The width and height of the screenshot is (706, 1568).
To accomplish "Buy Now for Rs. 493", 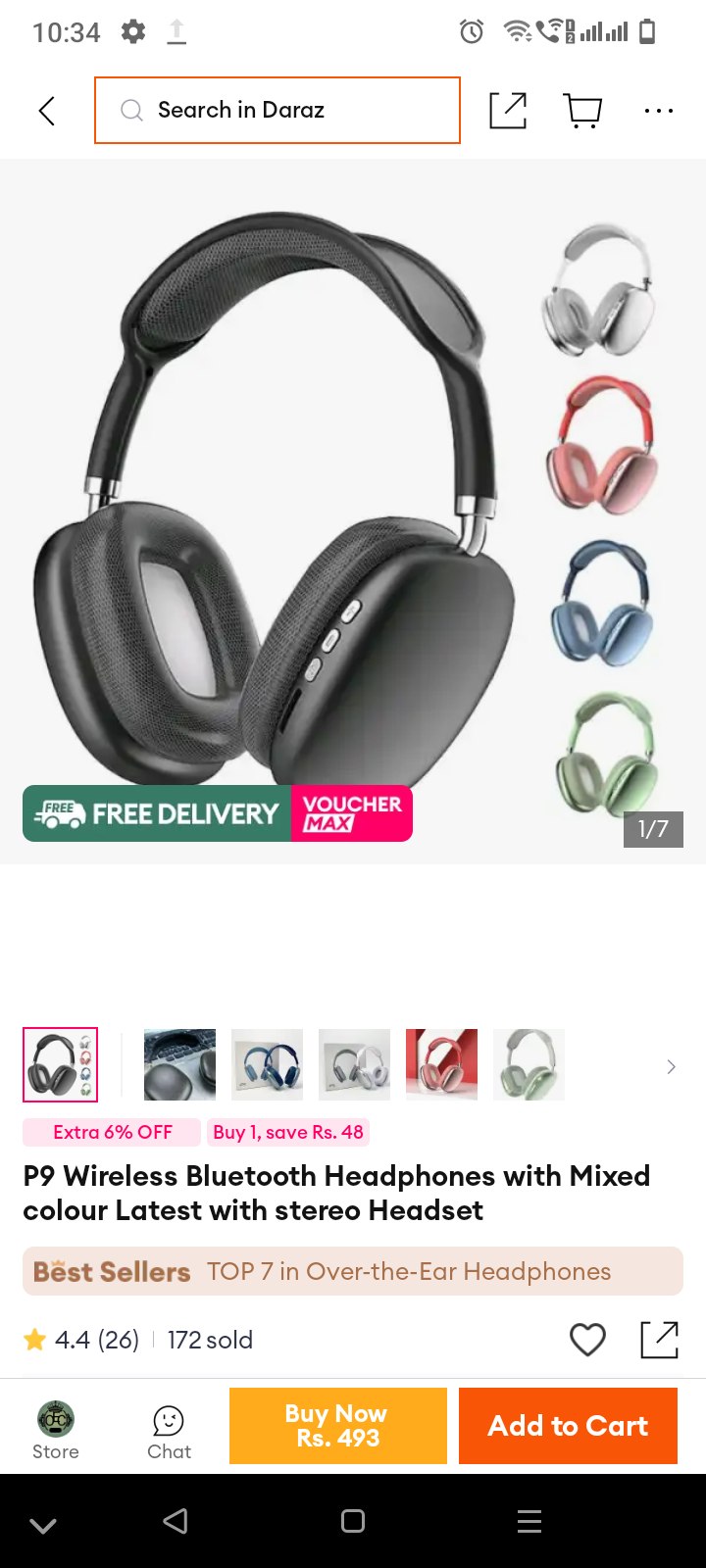I will [x=338, y=1426].
